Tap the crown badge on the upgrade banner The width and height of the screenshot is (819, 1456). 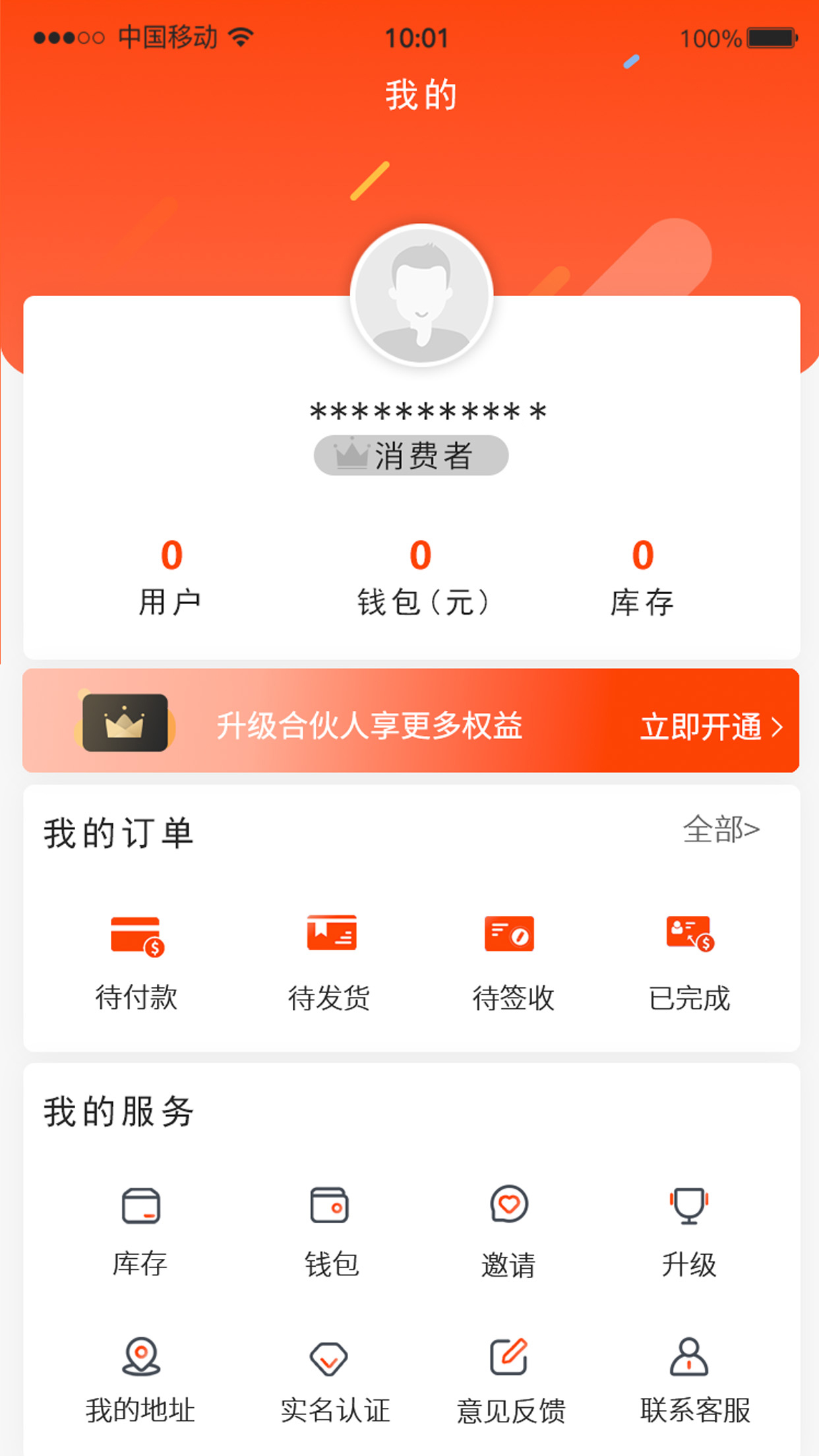coord(124,726)
